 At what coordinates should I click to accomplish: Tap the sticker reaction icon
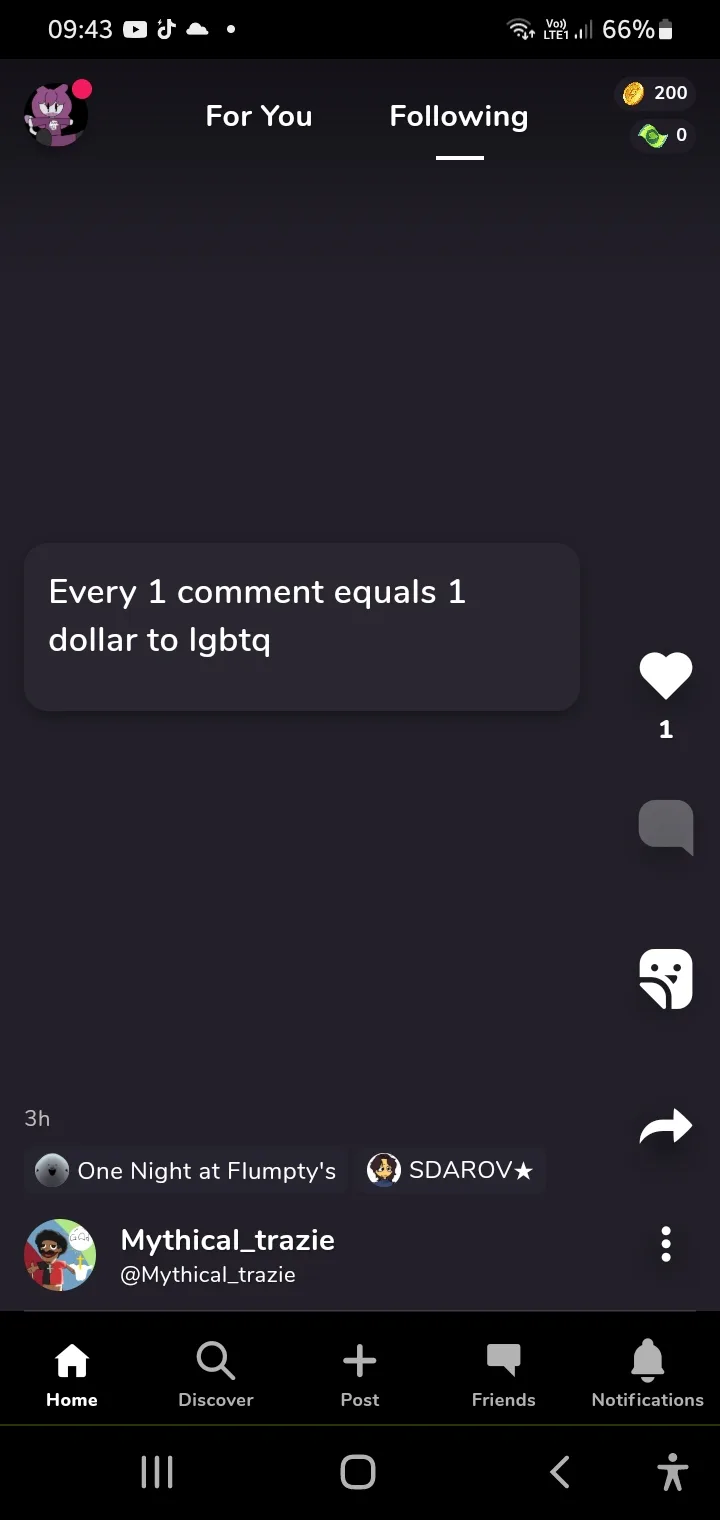666,978
